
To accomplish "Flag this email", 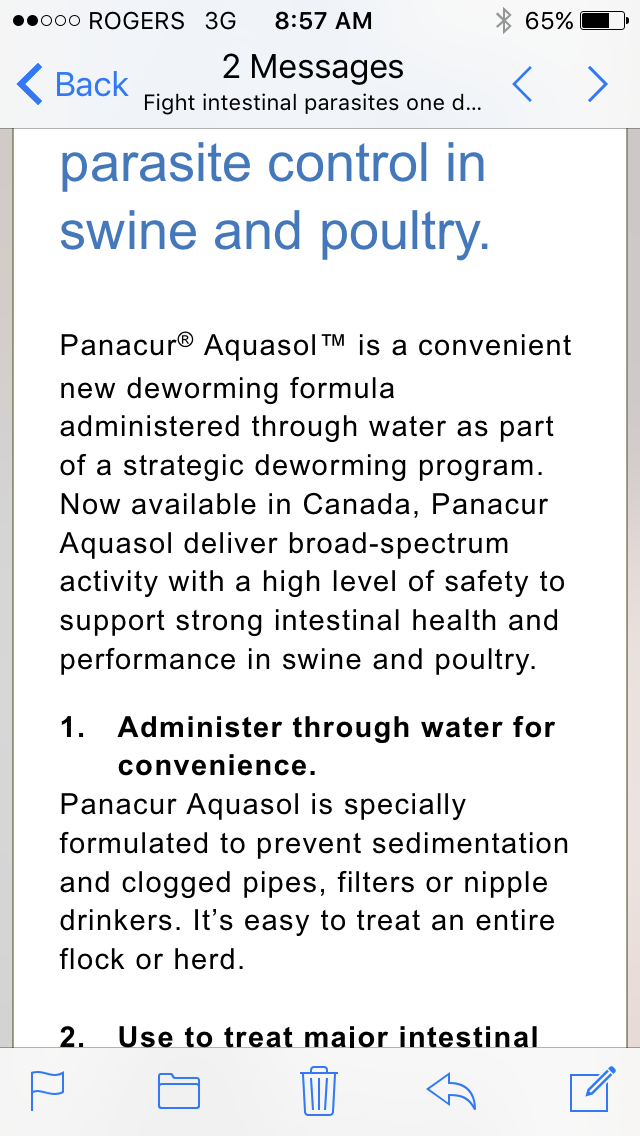I will [47, 1090].
